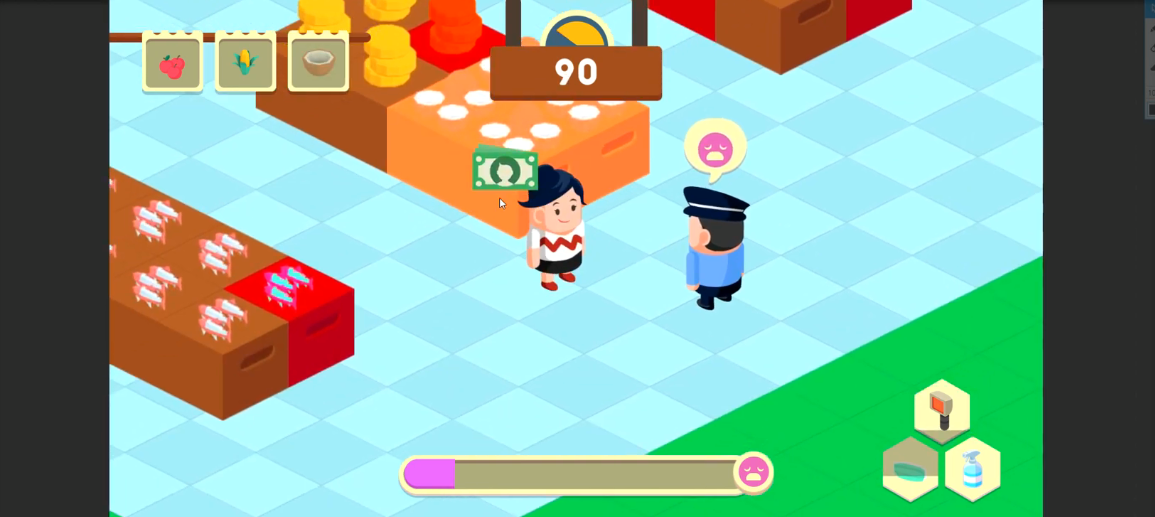The image size is (1155, 517).
Task: Collect the floating green cash
Action: [x=505, y=170]
